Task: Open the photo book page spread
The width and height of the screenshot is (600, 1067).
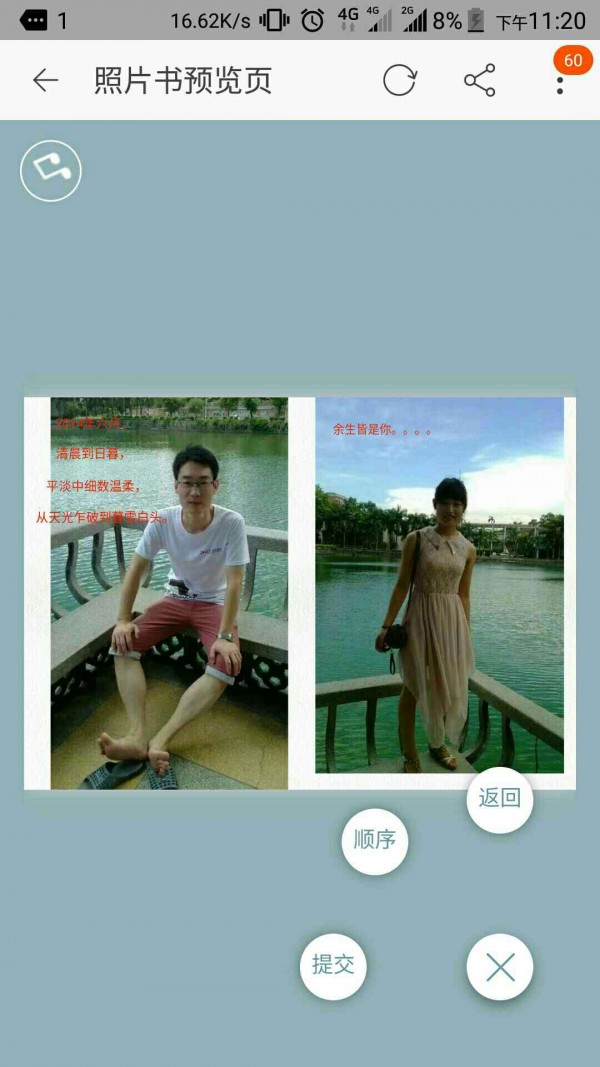Action: [300, 593]
